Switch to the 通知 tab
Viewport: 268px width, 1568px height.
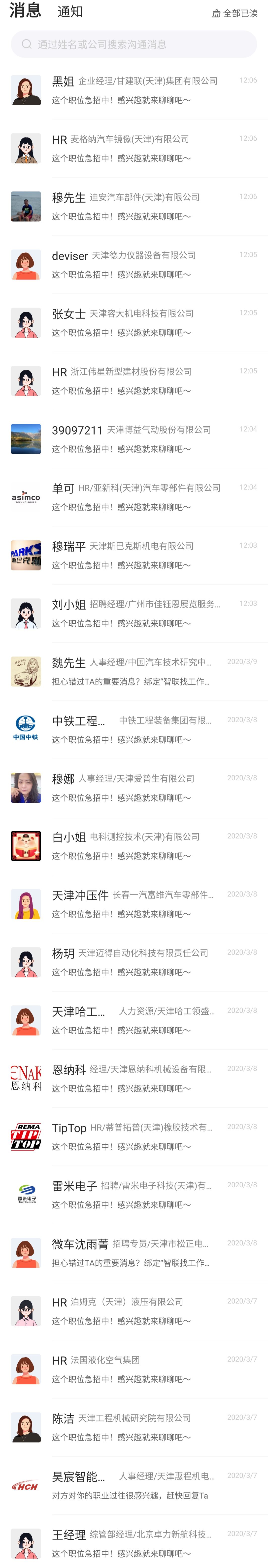[70, 12]
